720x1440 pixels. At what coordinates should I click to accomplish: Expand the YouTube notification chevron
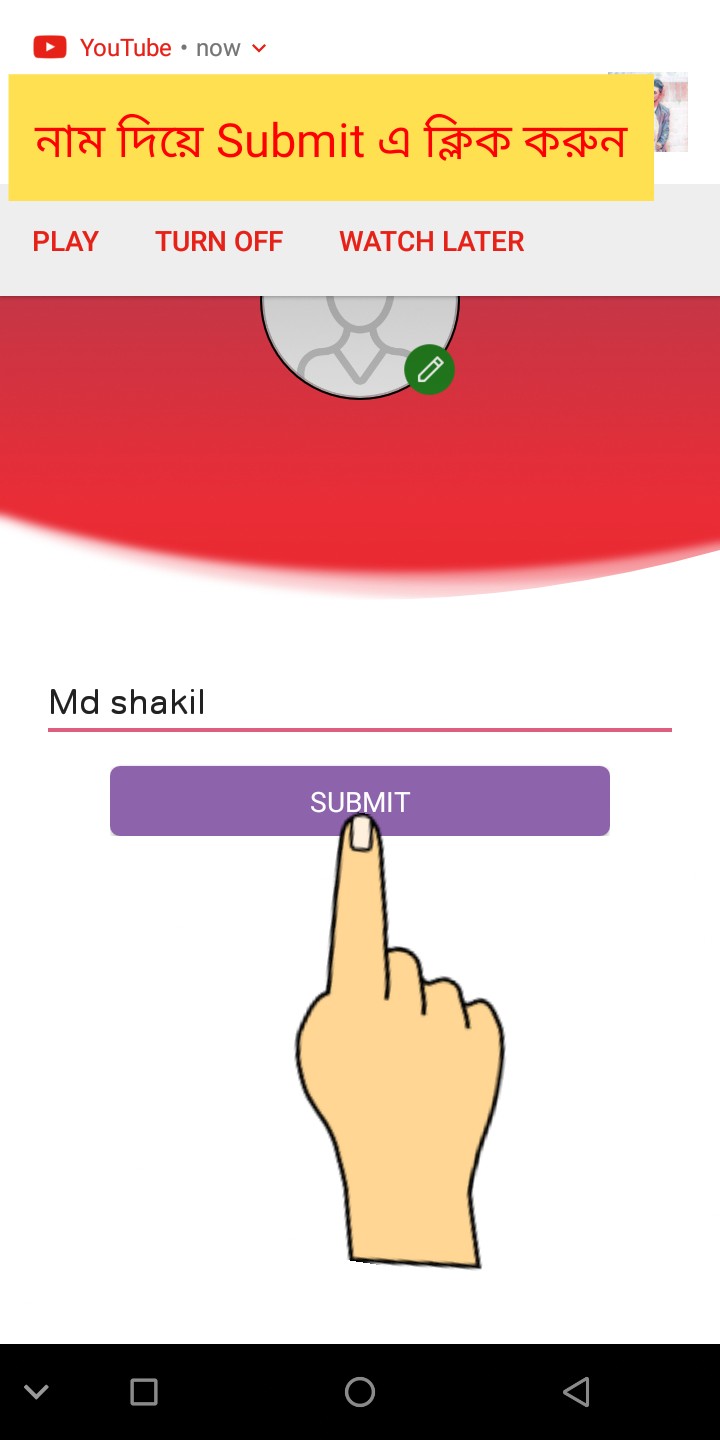click(x=259, y=48)
